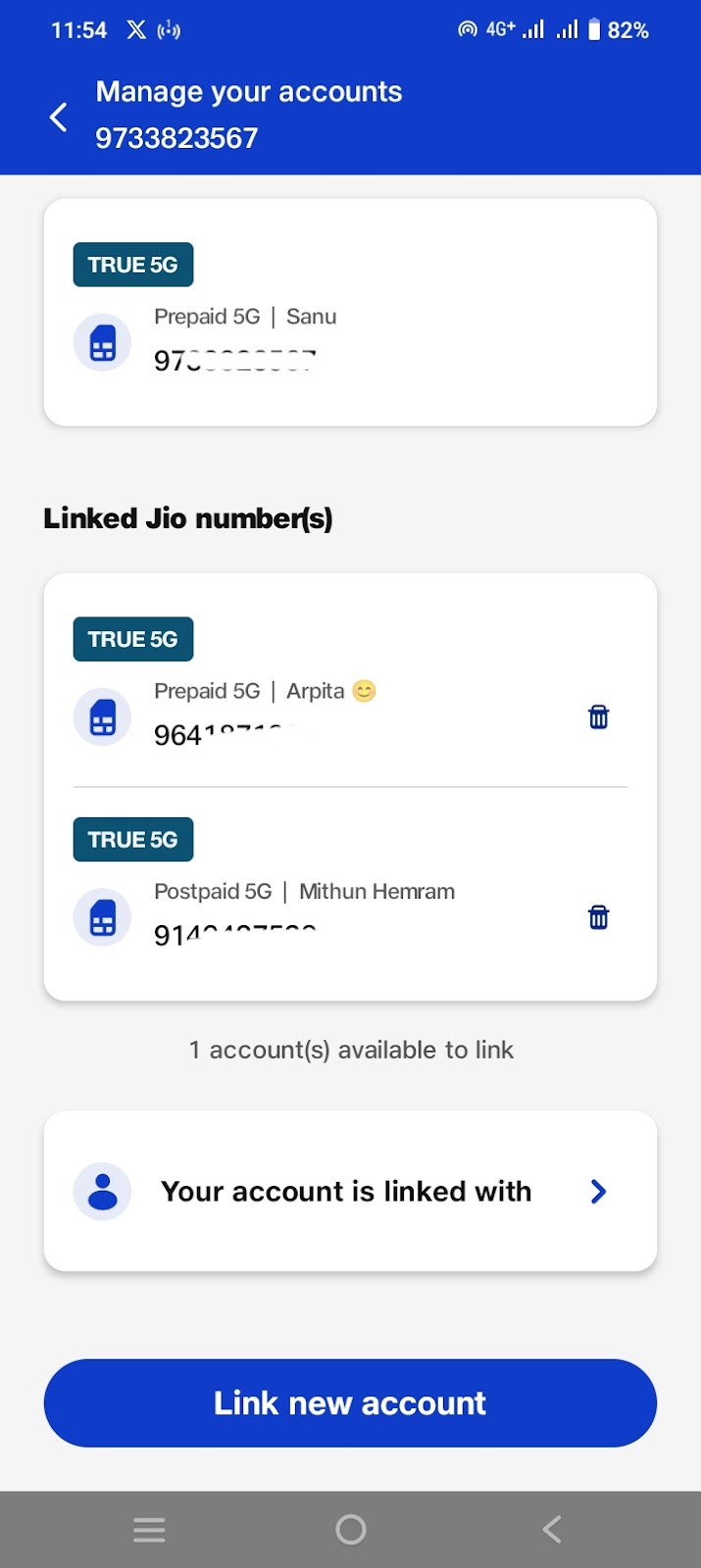Tap Link new account button
This screenshot has height=1568, width=701.
point(350,1402)
